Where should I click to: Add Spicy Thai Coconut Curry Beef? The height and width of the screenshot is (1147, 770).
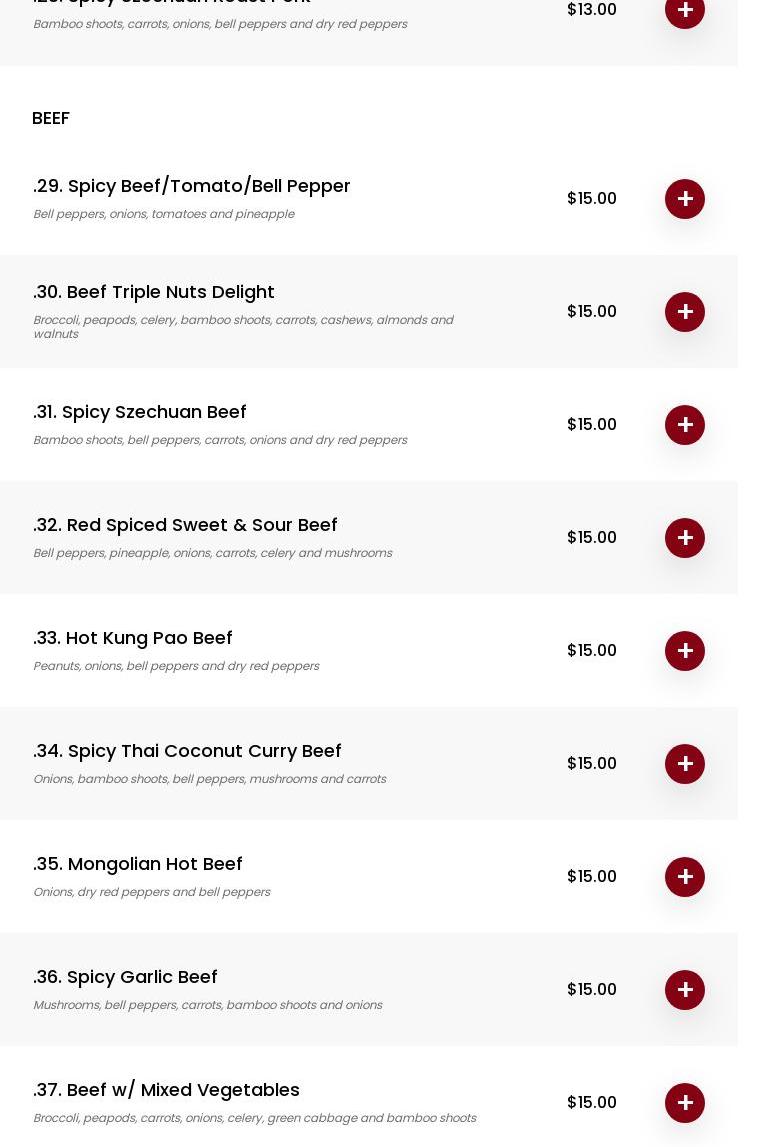point(685,764)
